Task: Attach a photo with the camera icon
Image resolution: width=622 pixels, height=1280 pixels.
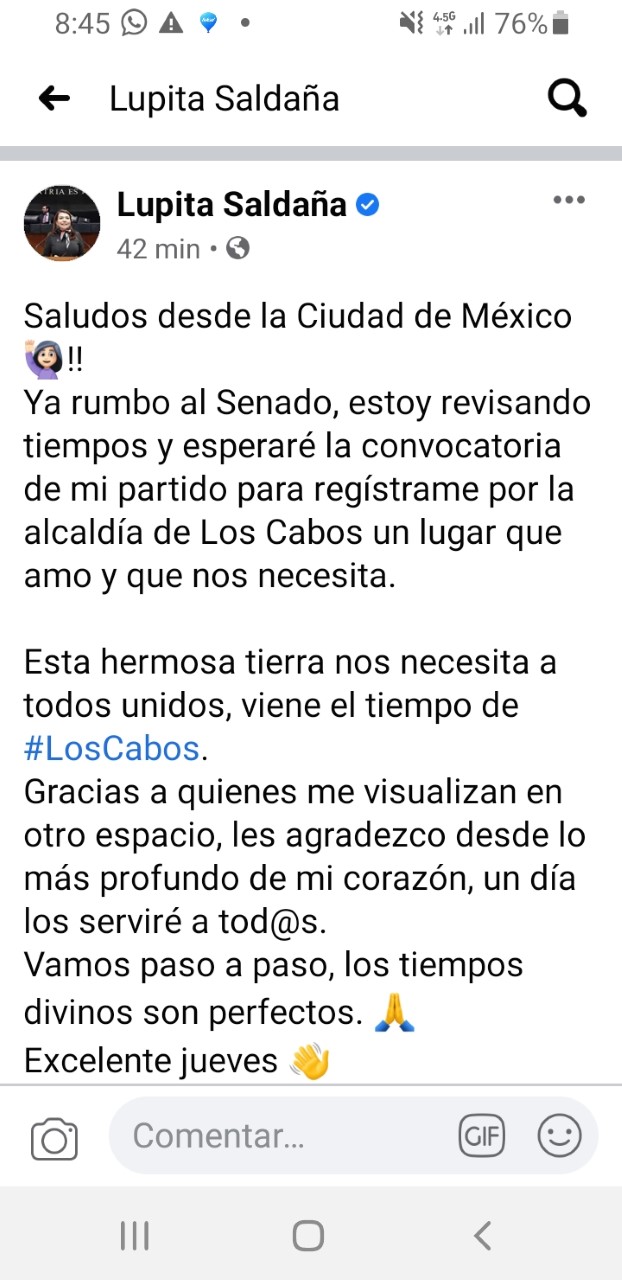Action: click(x=54, y=1137)
